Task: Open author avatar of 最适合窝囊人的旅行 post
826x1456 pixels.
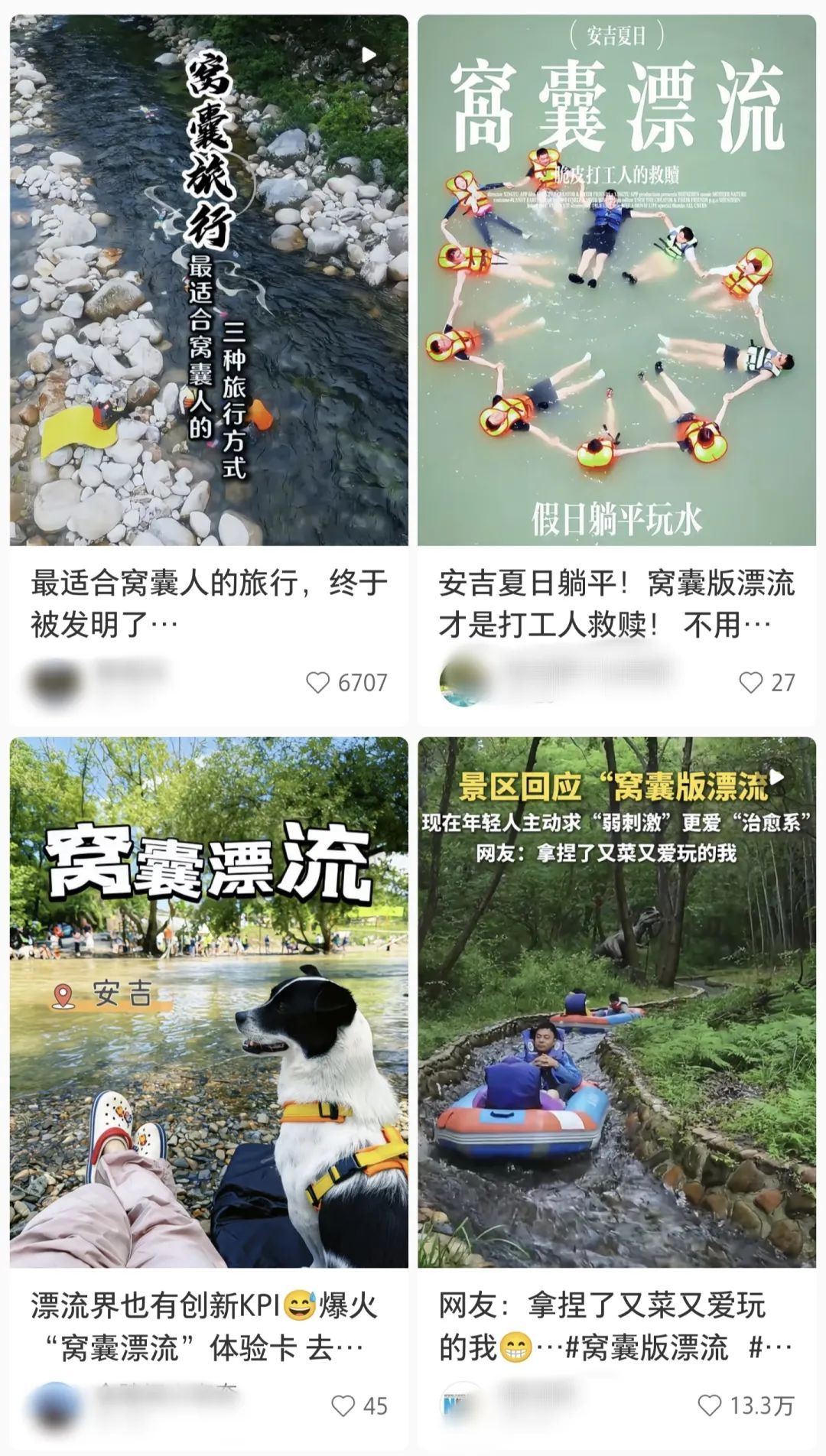Action: coord(54,682)
